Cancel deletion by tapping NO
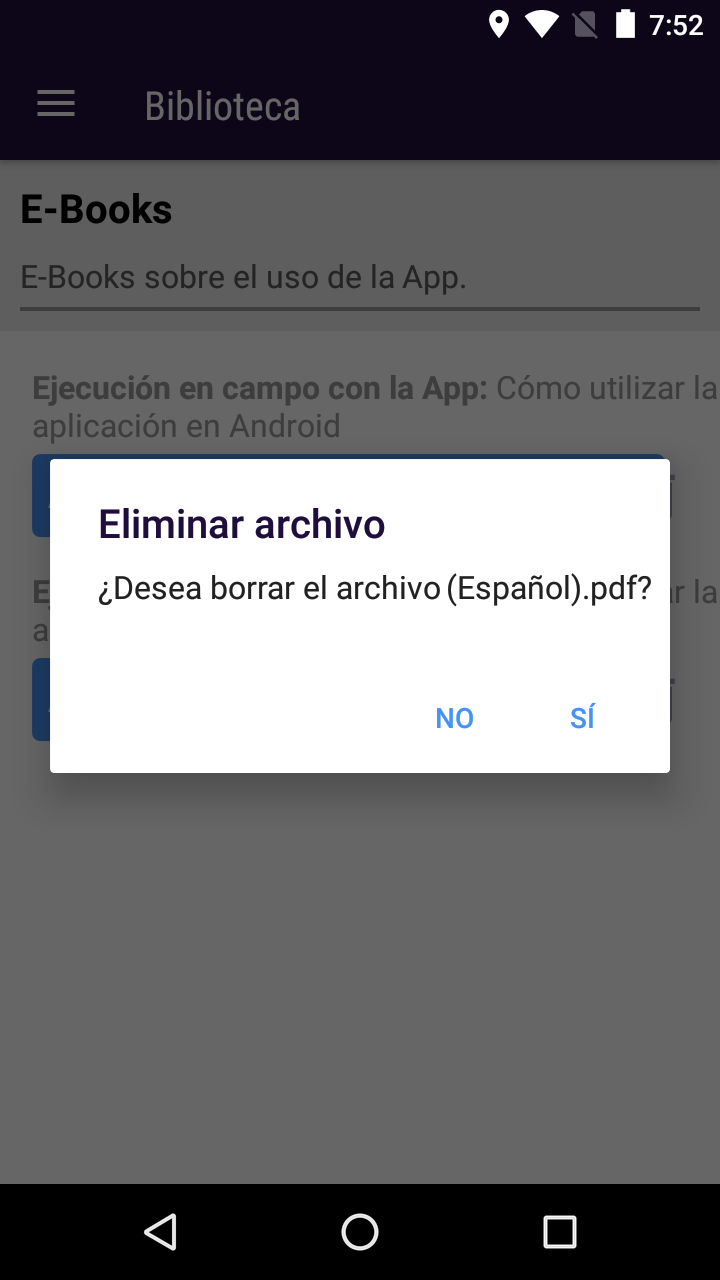The image size is (720, 1280). click(454, 717)
